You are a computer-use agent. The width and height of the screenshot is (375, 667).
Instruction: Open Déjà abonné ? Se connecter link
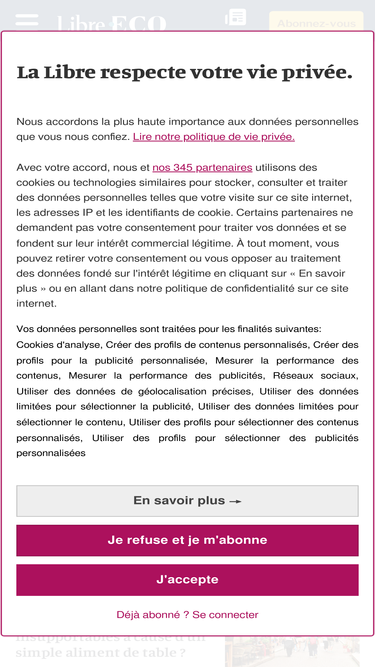click(188, 615)
